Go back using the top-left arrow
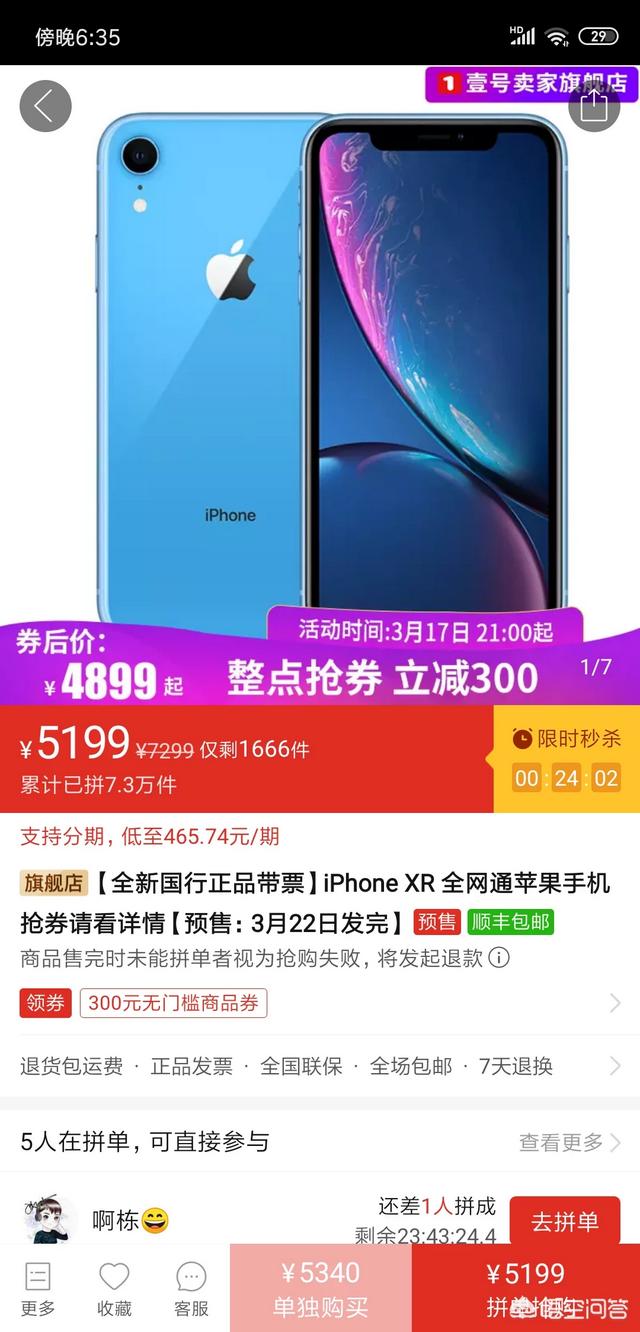The width and height of the screenshot is (640, 1332). 45,106
